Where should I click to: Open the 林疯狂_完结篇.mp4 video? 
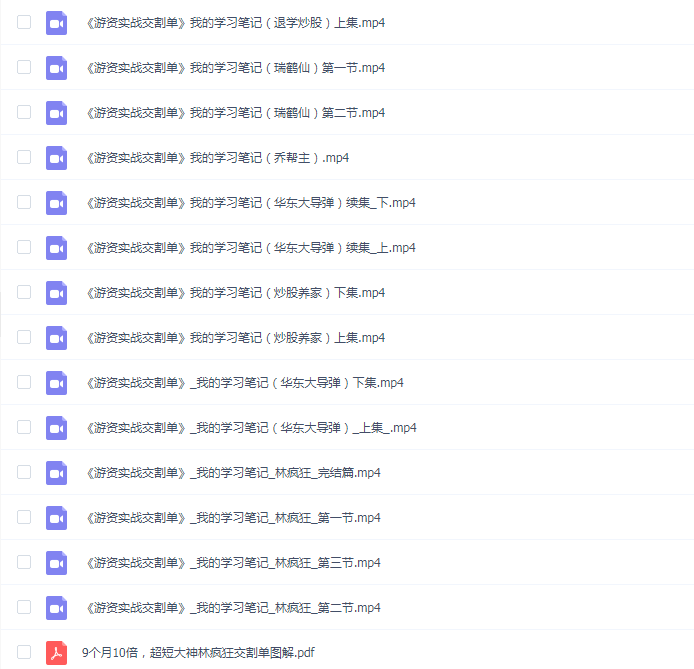coord(233,472)
